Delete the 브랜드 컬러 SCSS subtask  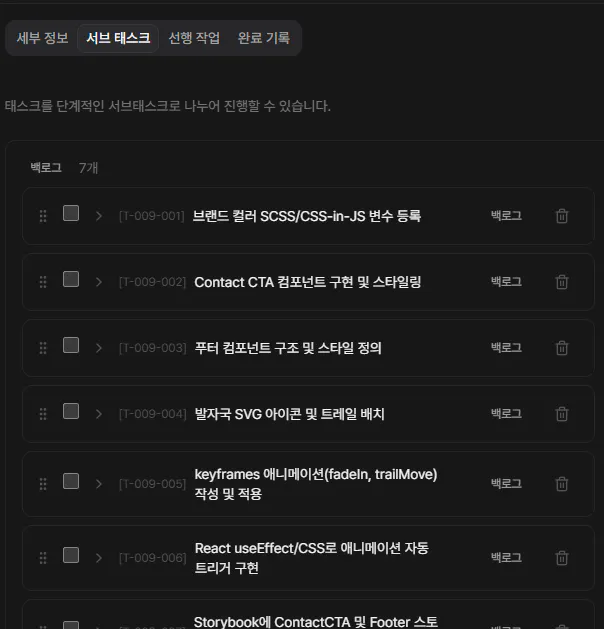click(562, 216)
